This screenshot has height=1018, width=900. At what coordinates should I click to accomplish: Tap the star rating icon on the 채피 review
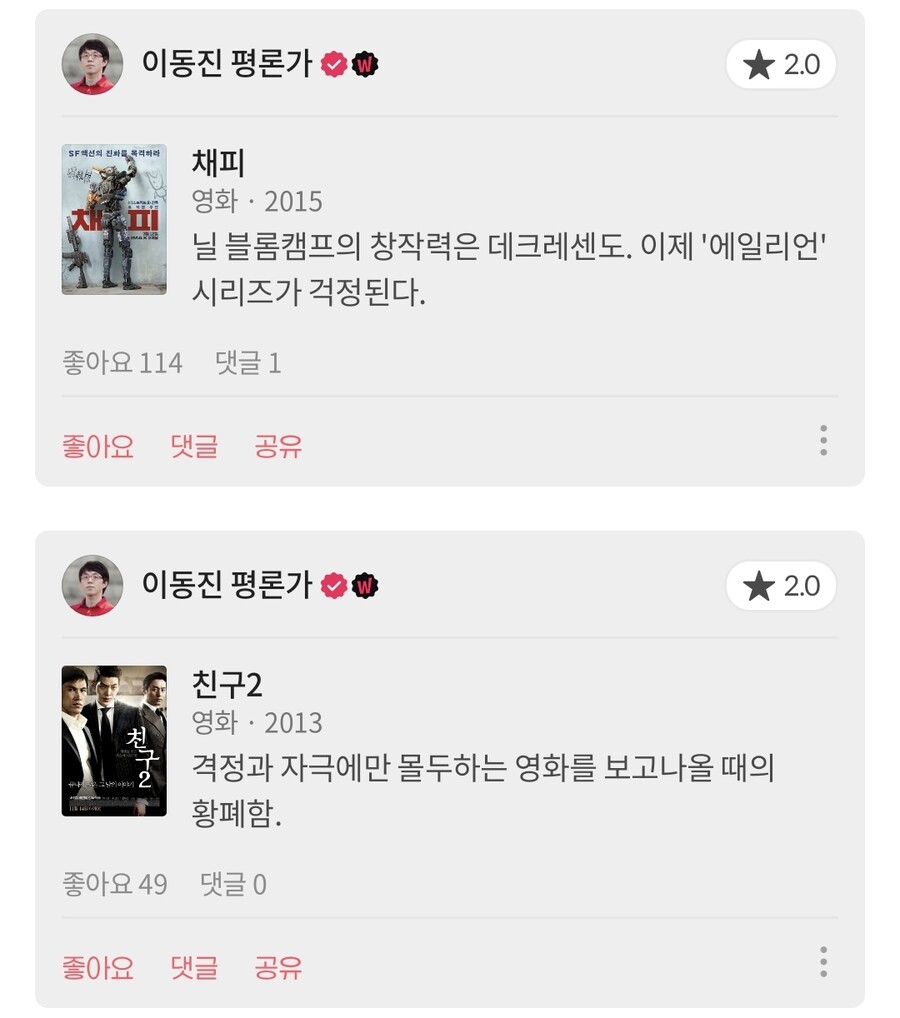757,65
